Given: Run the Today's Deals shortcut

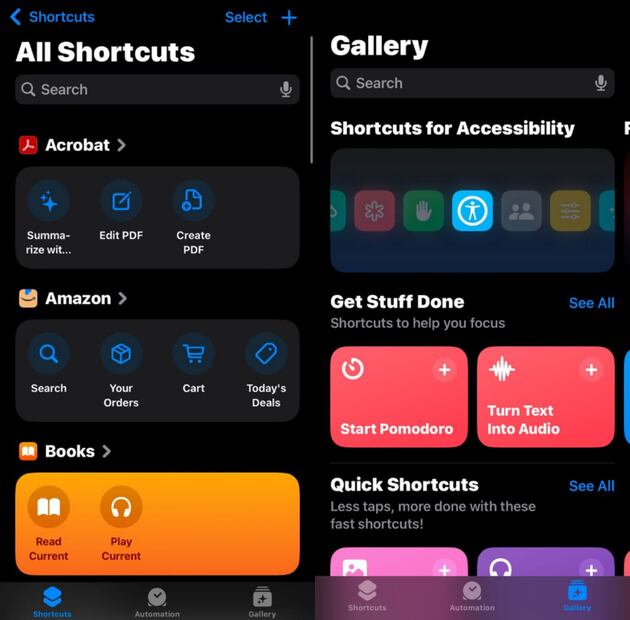Looking at the screenshot, I should 266,365.
